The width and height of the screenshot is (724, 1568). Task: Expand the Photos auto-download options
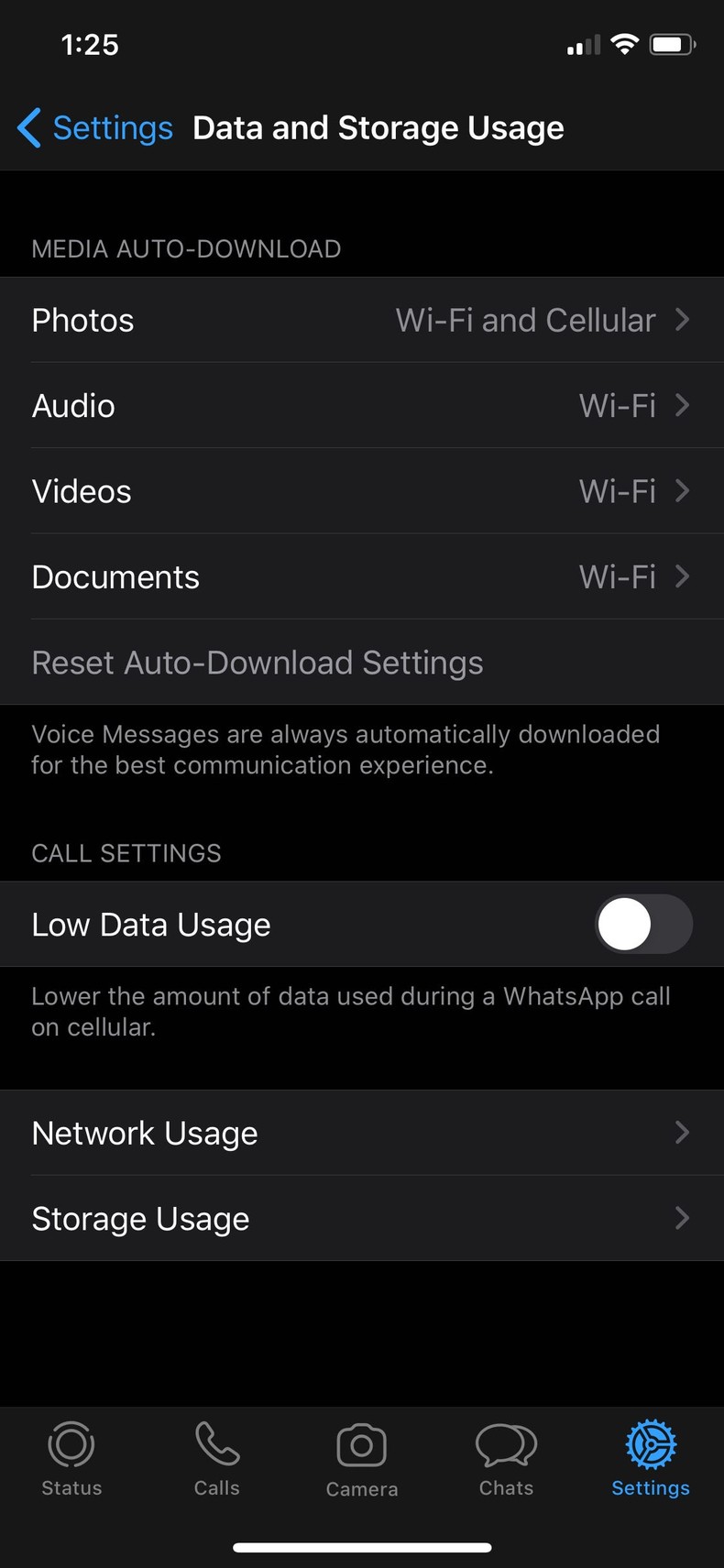click(362, 320)
